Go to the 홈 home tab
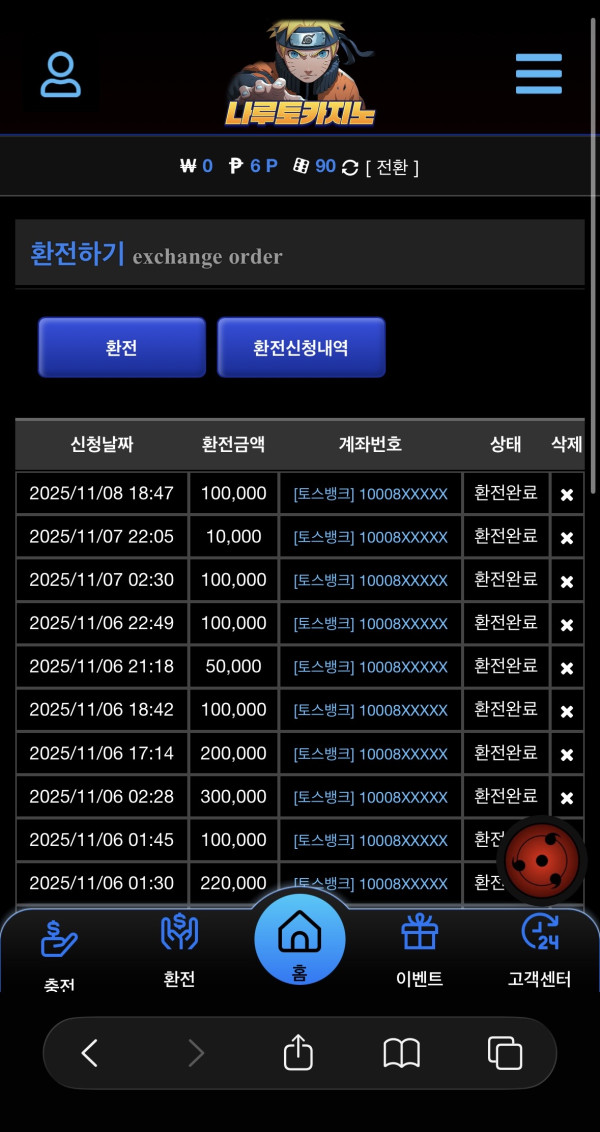 300,941
